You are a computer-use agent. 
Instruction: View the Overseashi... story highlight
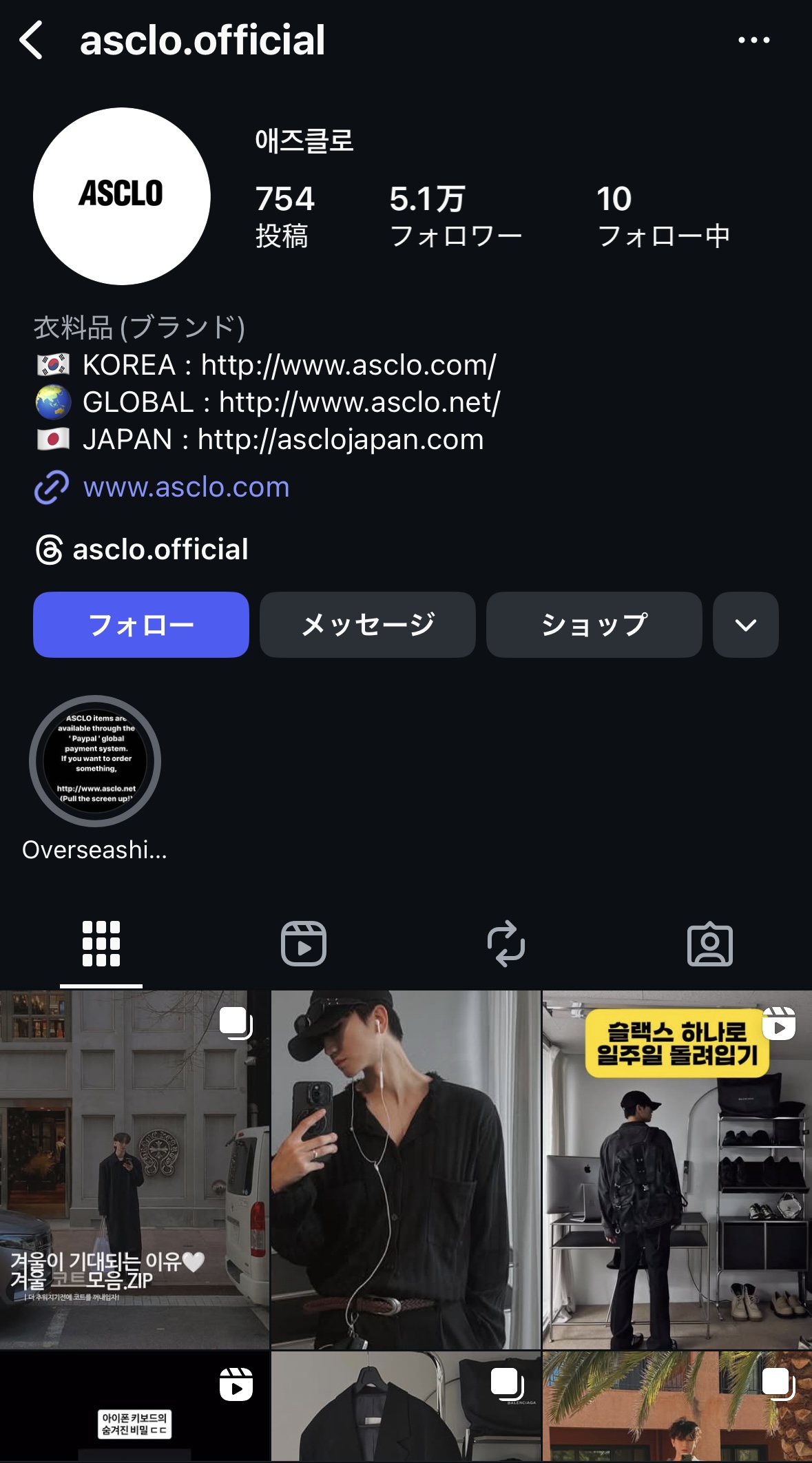[x=95, y=761]
